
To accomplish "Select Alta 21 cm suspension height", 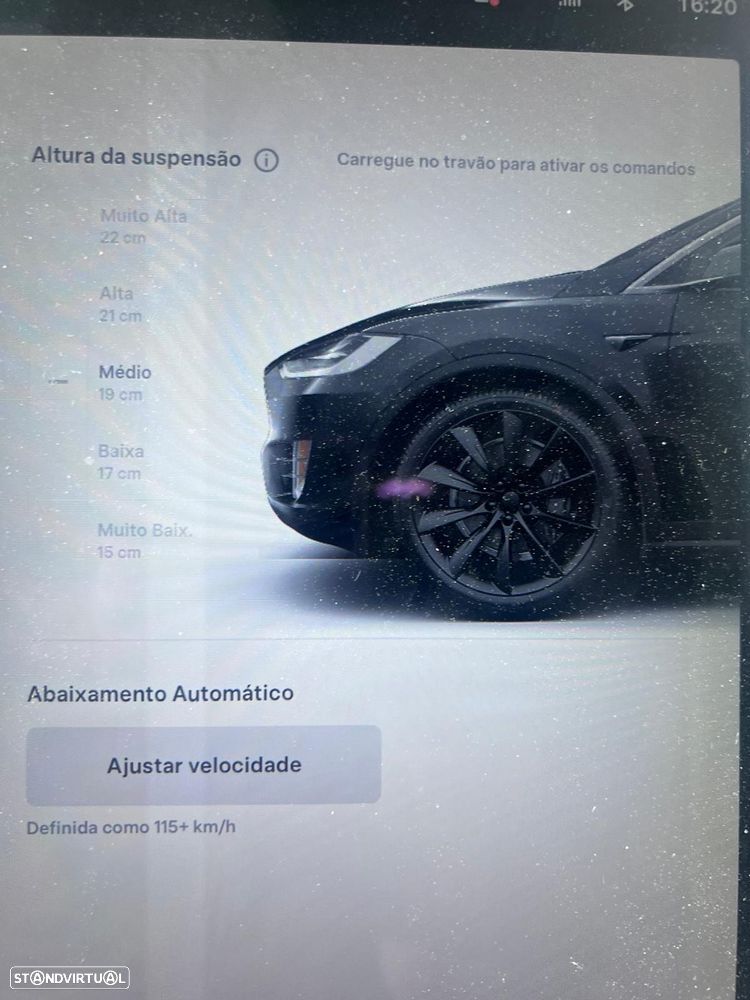I will click(120, 304).
